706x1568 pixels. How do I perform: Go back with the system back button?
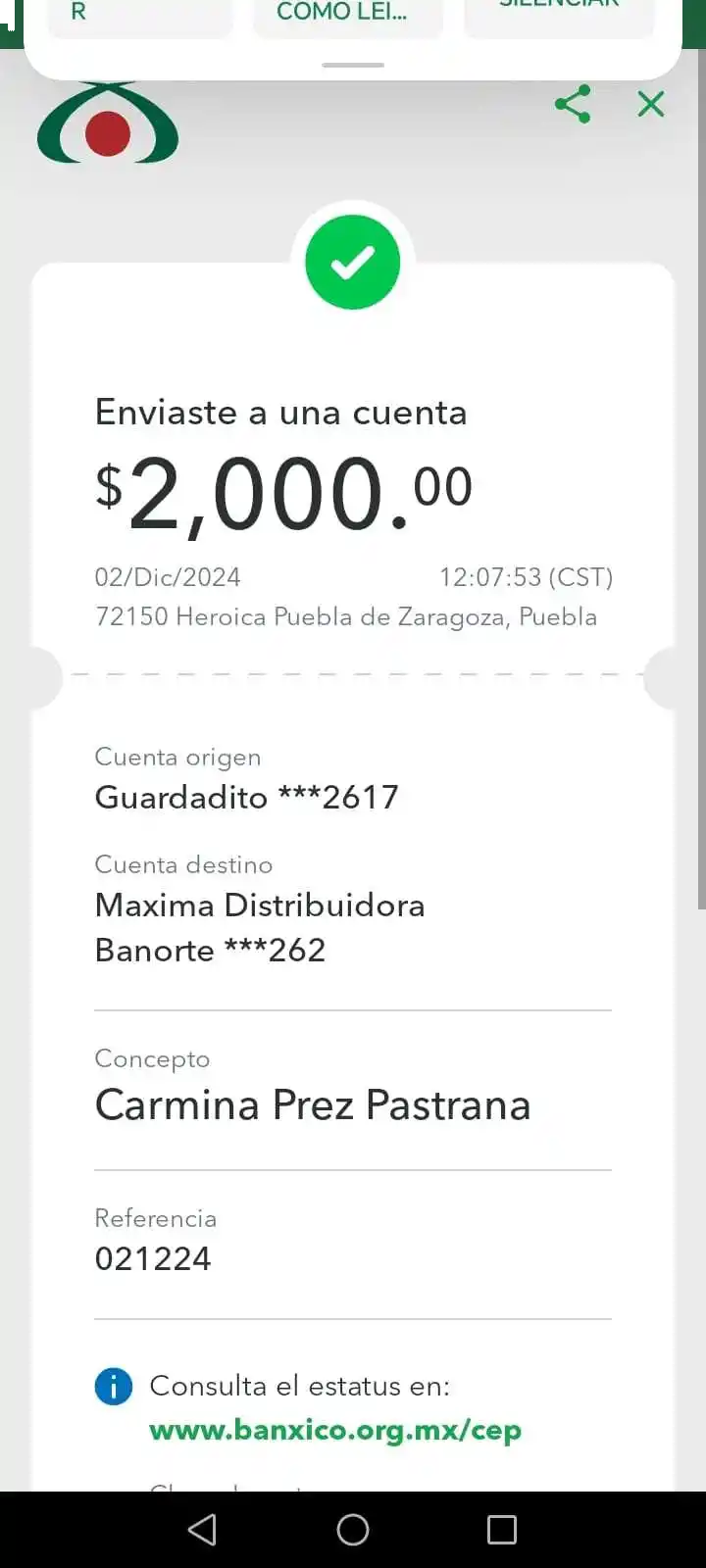coord(202,1529)
